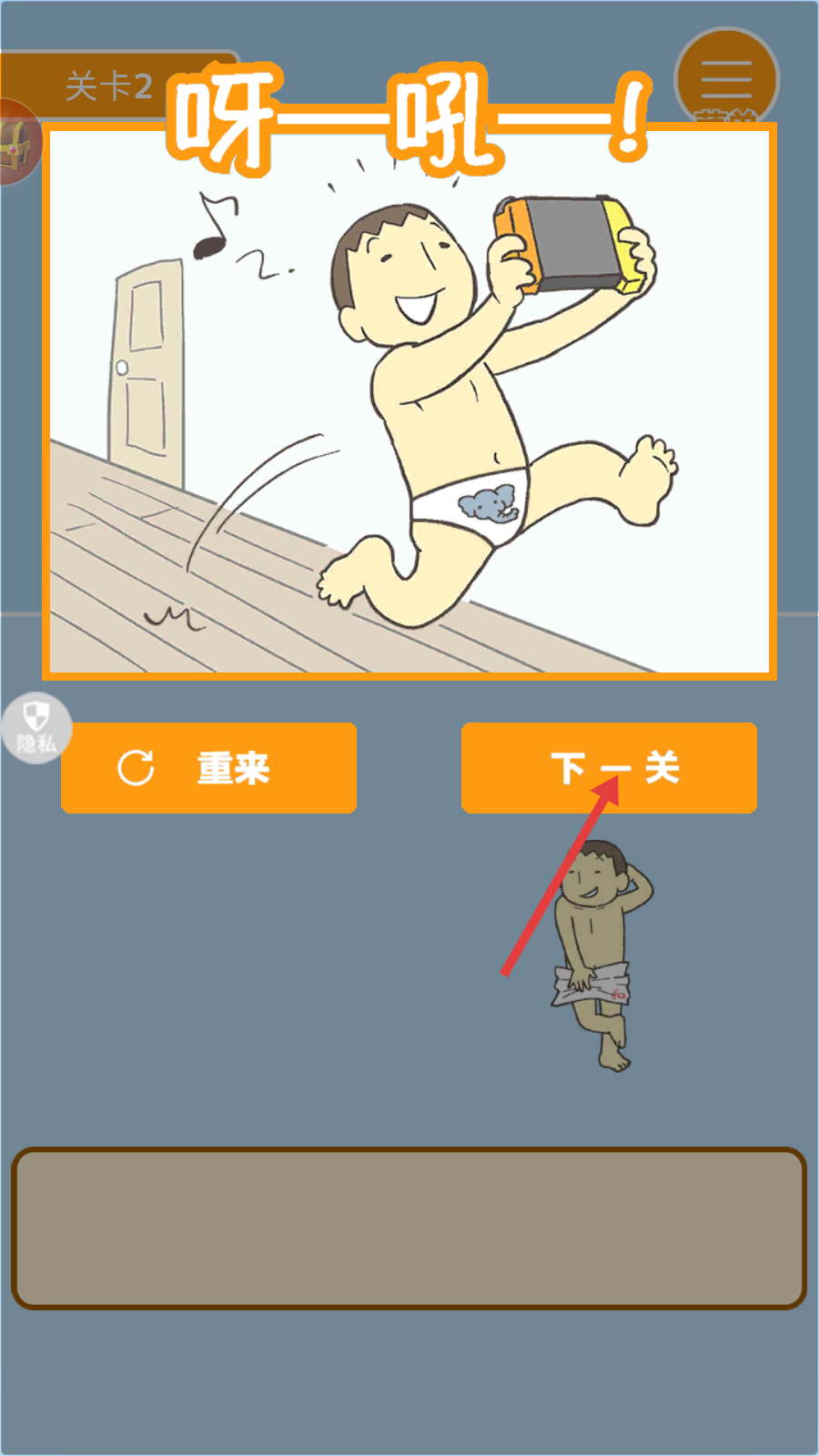Open the 隐私 privacy shield icon
The height and width of the screenshot is (1456, 819).
coord(36,728)
